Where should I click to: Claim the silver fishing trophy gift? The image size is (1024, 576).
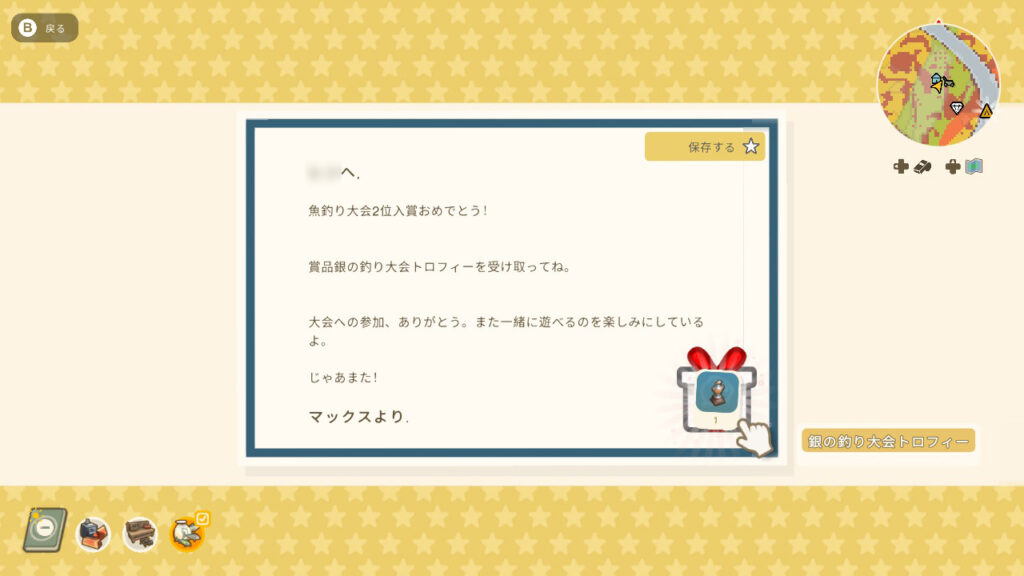(x=717, y=394)
